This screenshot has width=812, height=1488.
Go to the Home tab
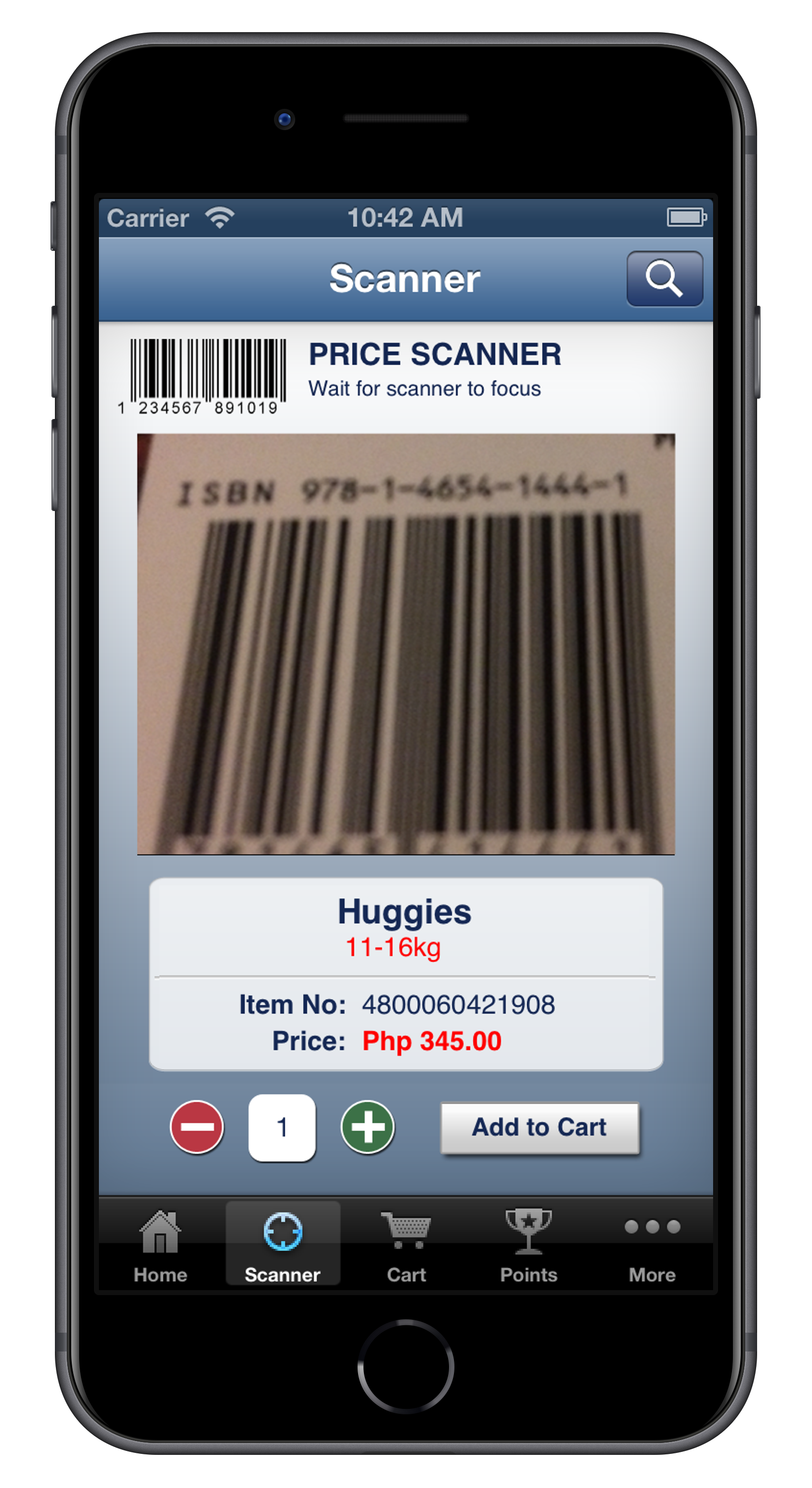pyautogui.click(x=161, y=1246)
